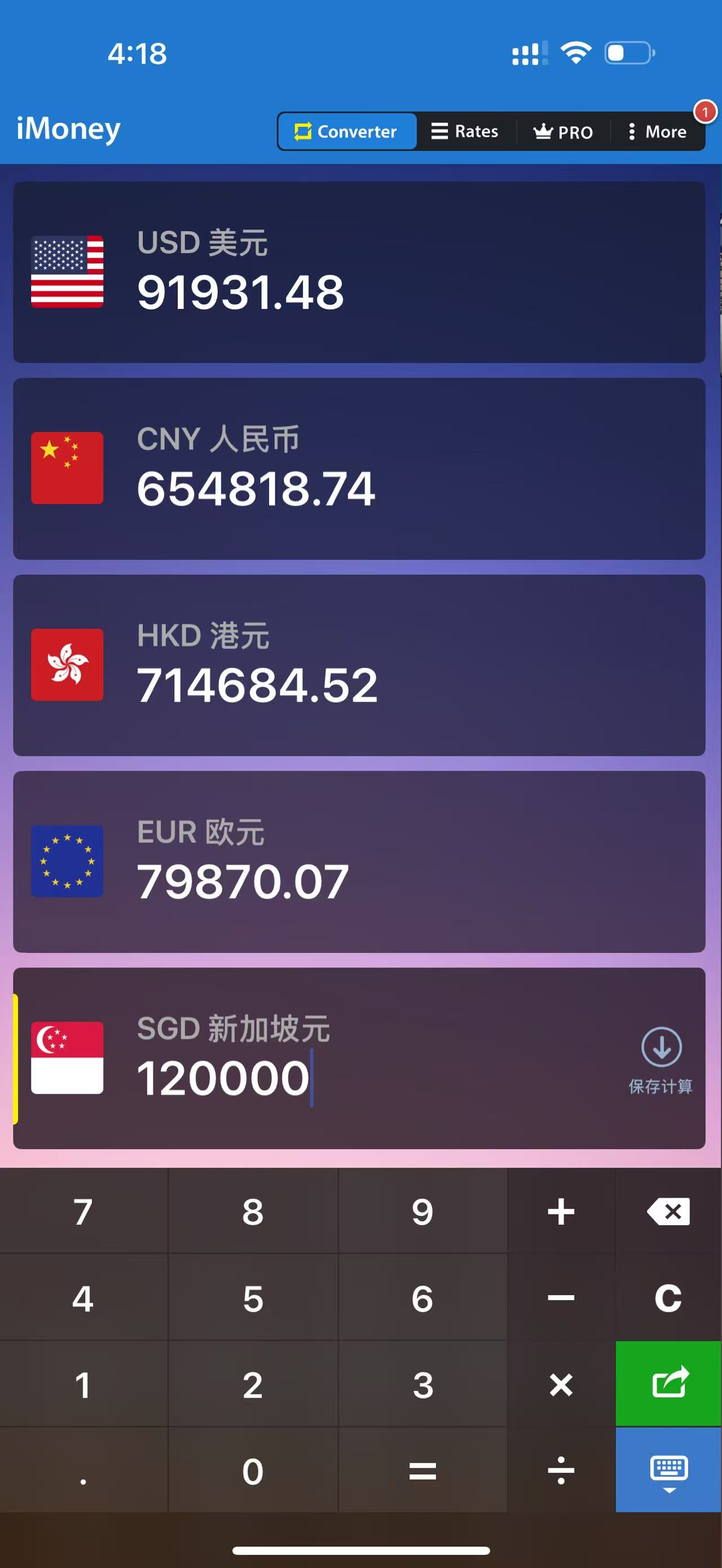Tap the divide operator key
Viewport: 722px width, 1568px height.
pos(561,1470)
